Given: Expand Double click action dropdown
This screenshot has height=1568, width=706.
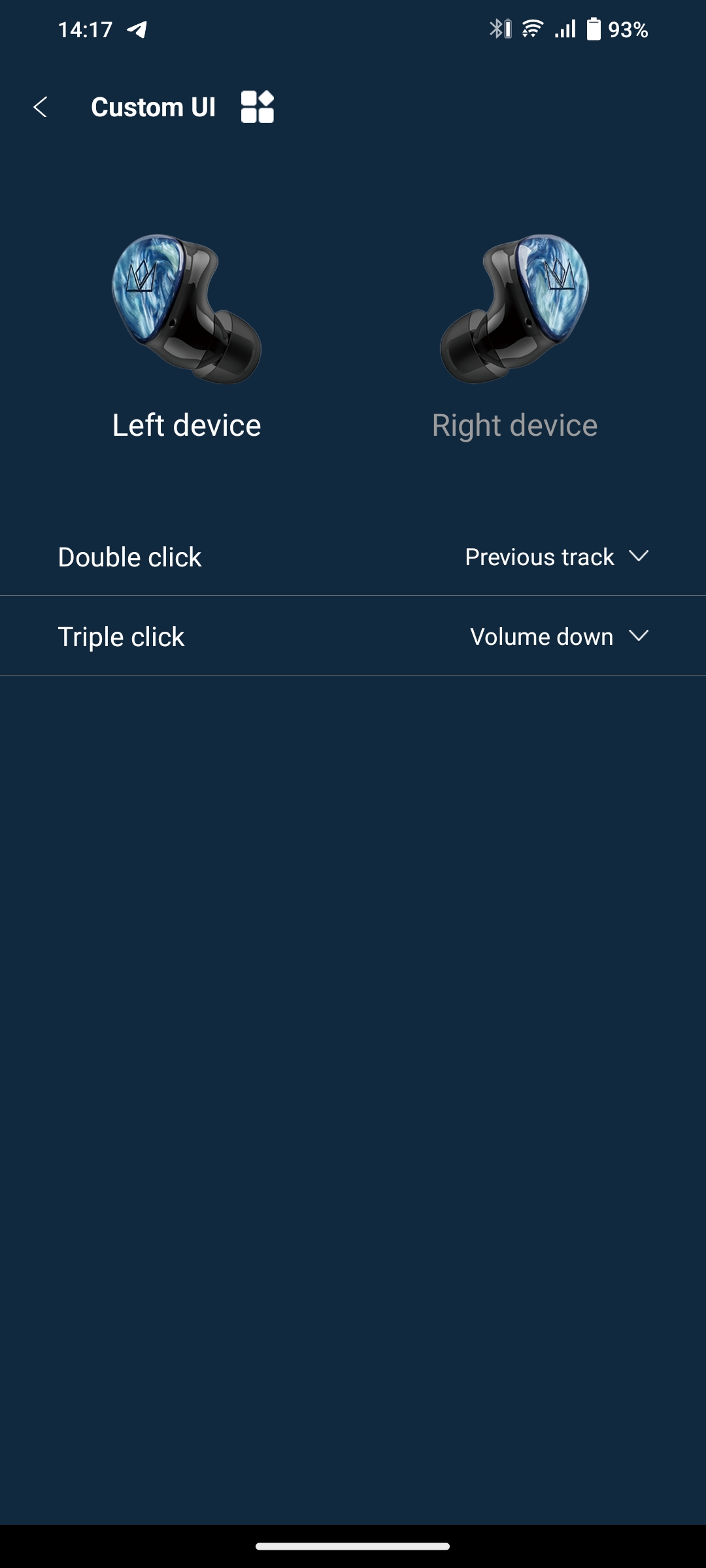Looking at the screenshot, I should coord(556,557).
